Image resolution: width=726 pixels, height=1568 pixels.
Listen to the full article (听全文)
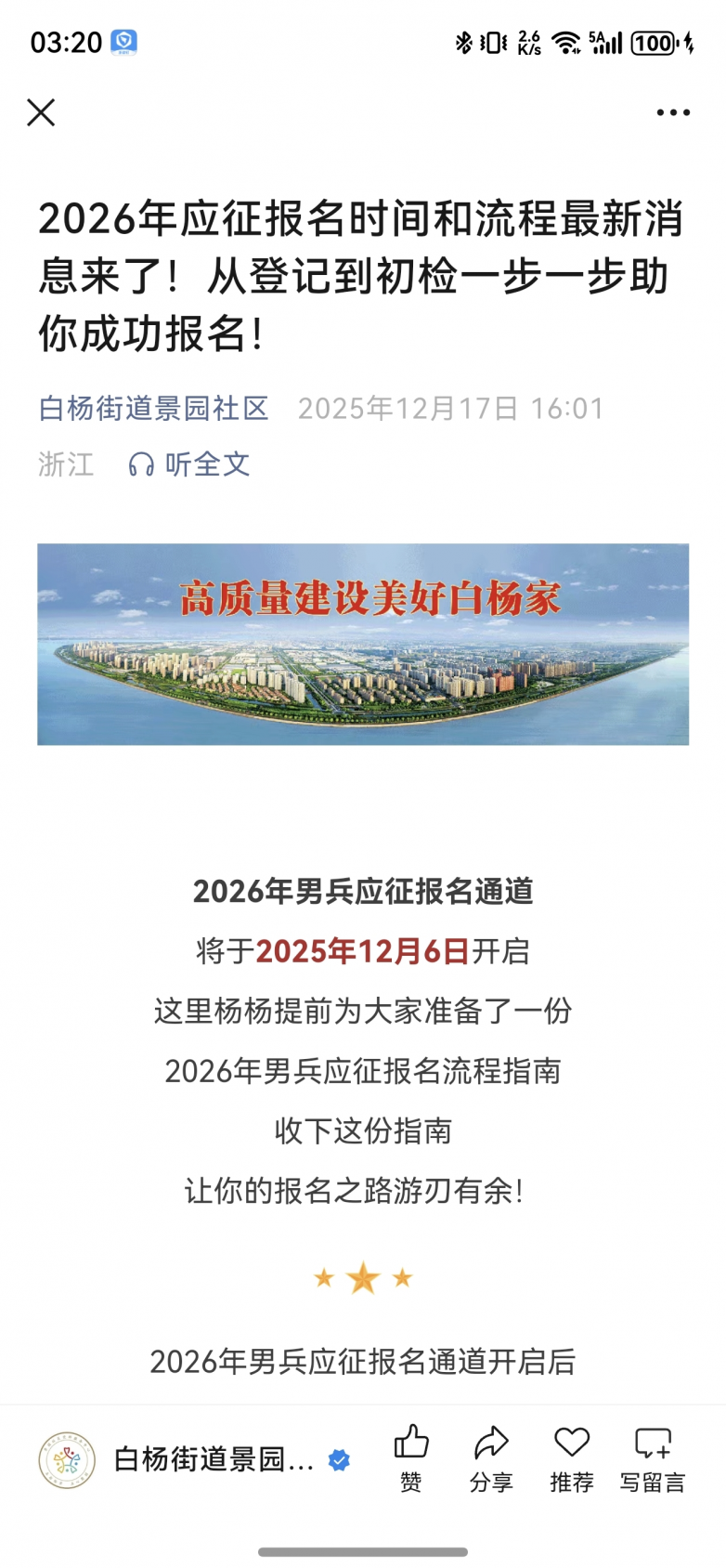click(x=190, y=464)
